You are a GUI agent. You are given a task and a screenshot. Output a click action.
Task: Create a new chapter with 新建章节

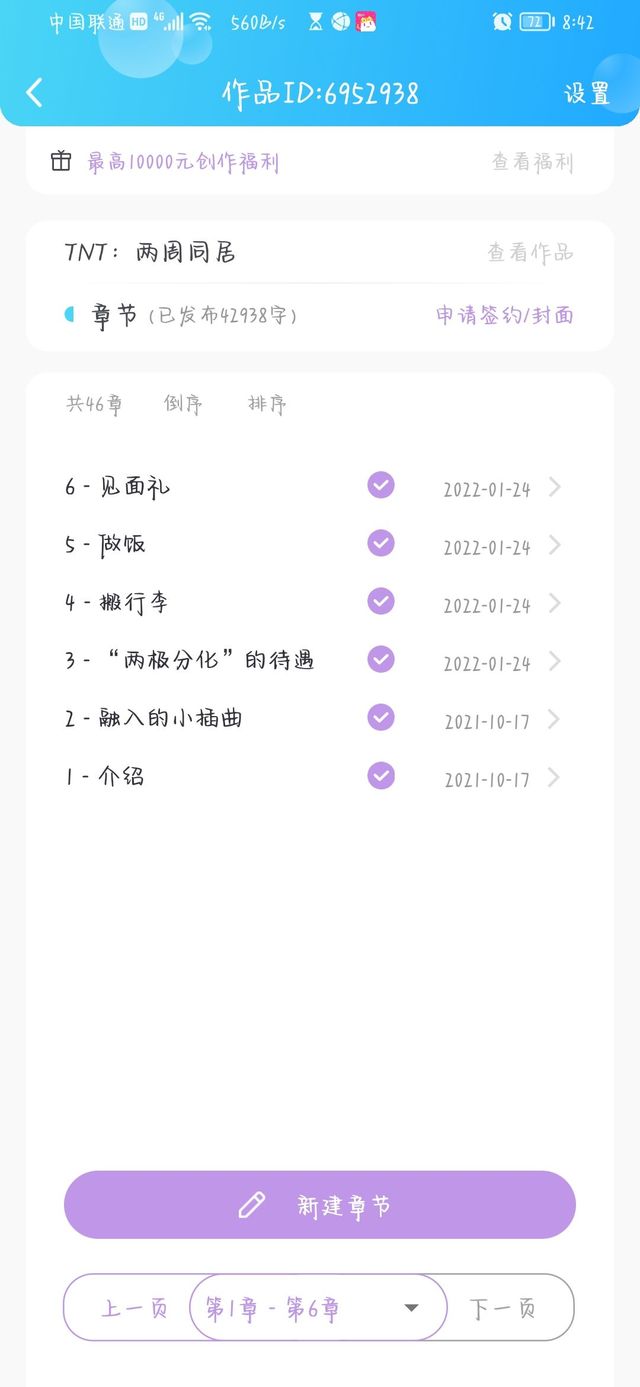point(320,1205)
